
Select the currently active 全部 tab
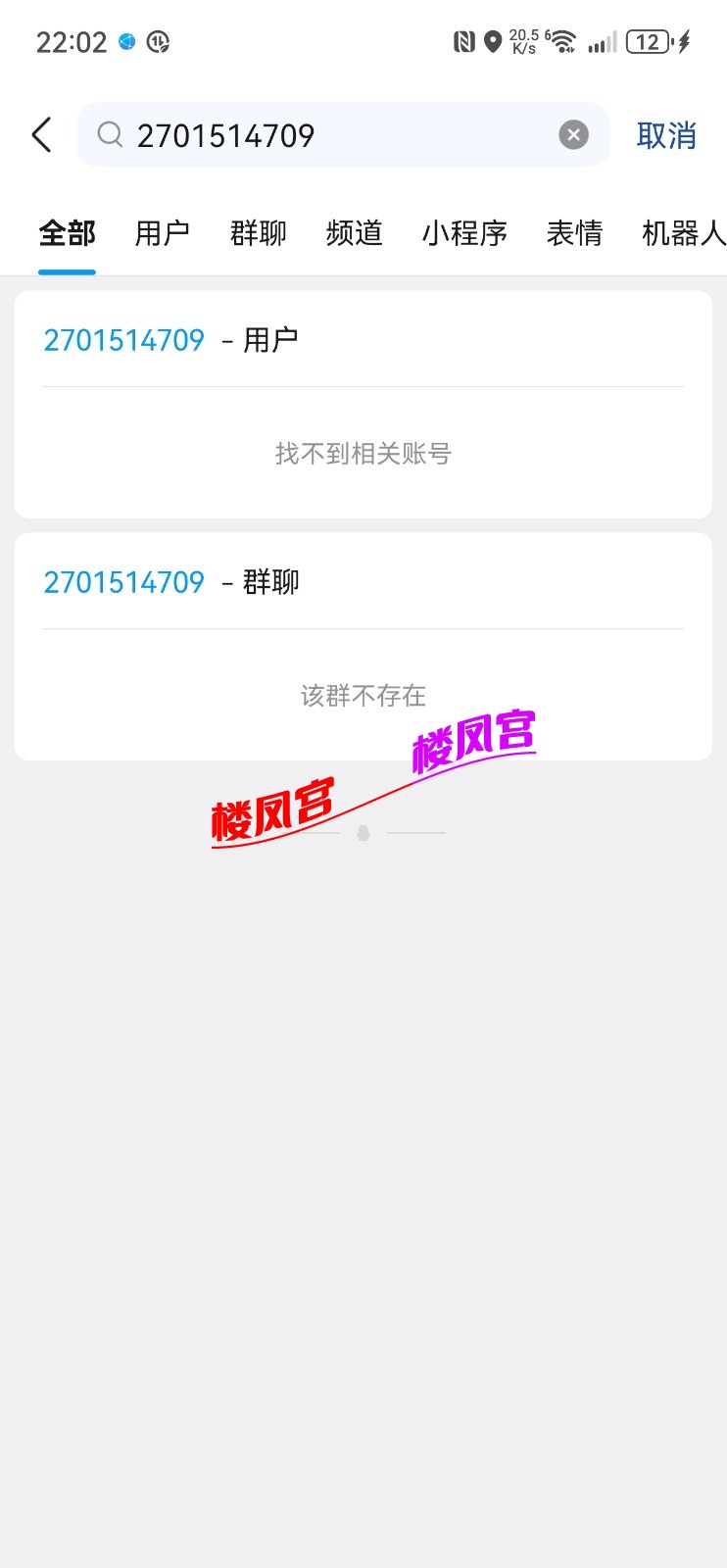pos(66,233)
